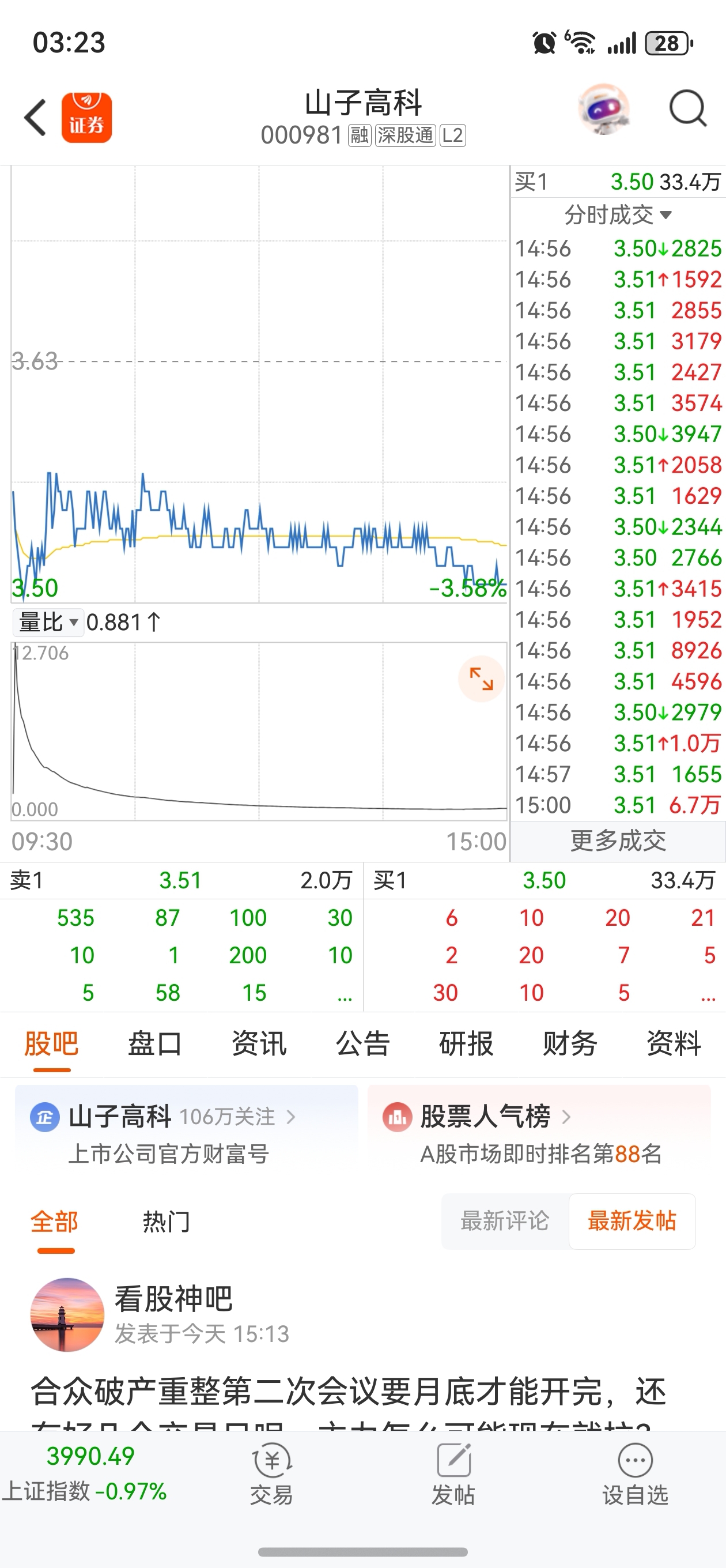Screen dimensions: 726x1568
Task: Open 交易 in the bottom bar
Action: point(271,1475)
